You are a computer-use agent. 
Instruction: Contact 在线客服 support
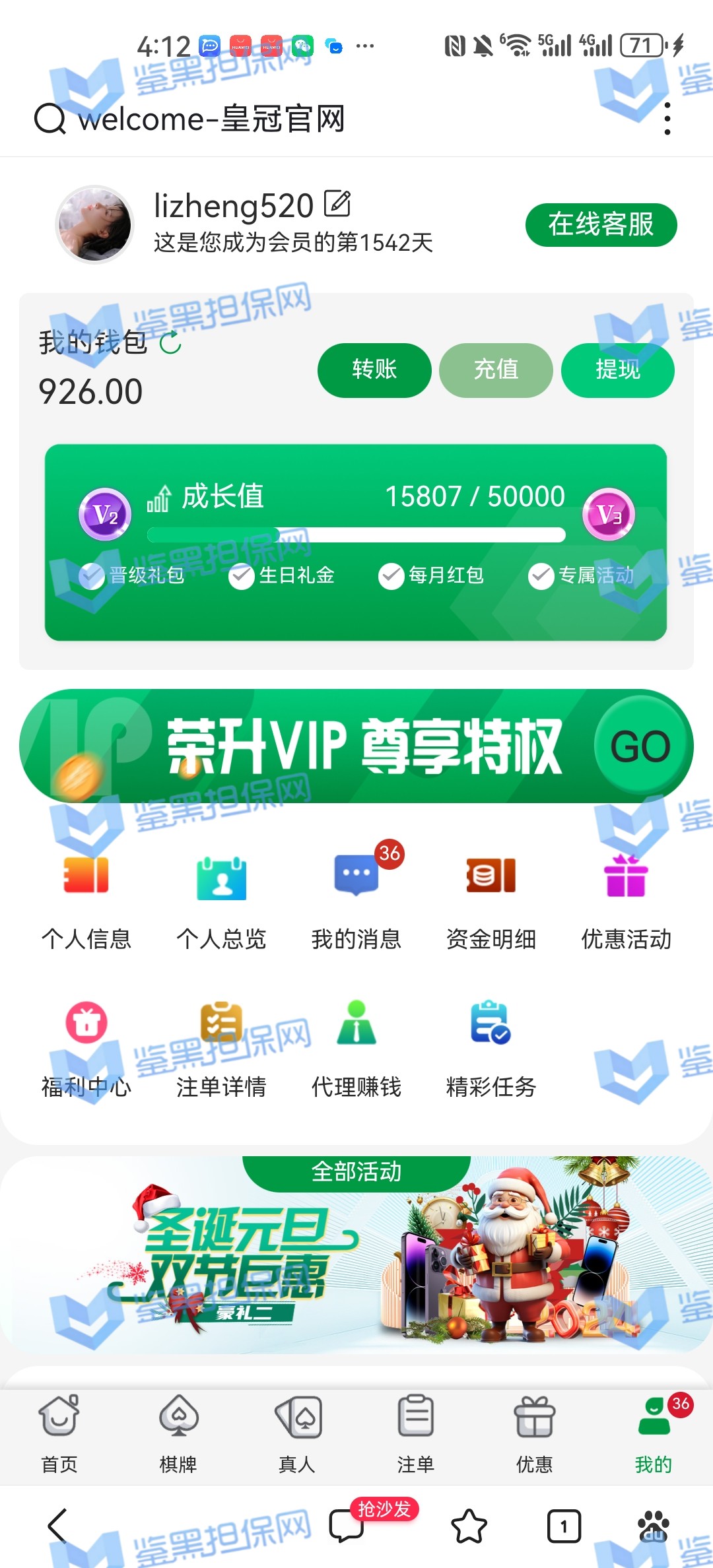click(x=601, y=225)
